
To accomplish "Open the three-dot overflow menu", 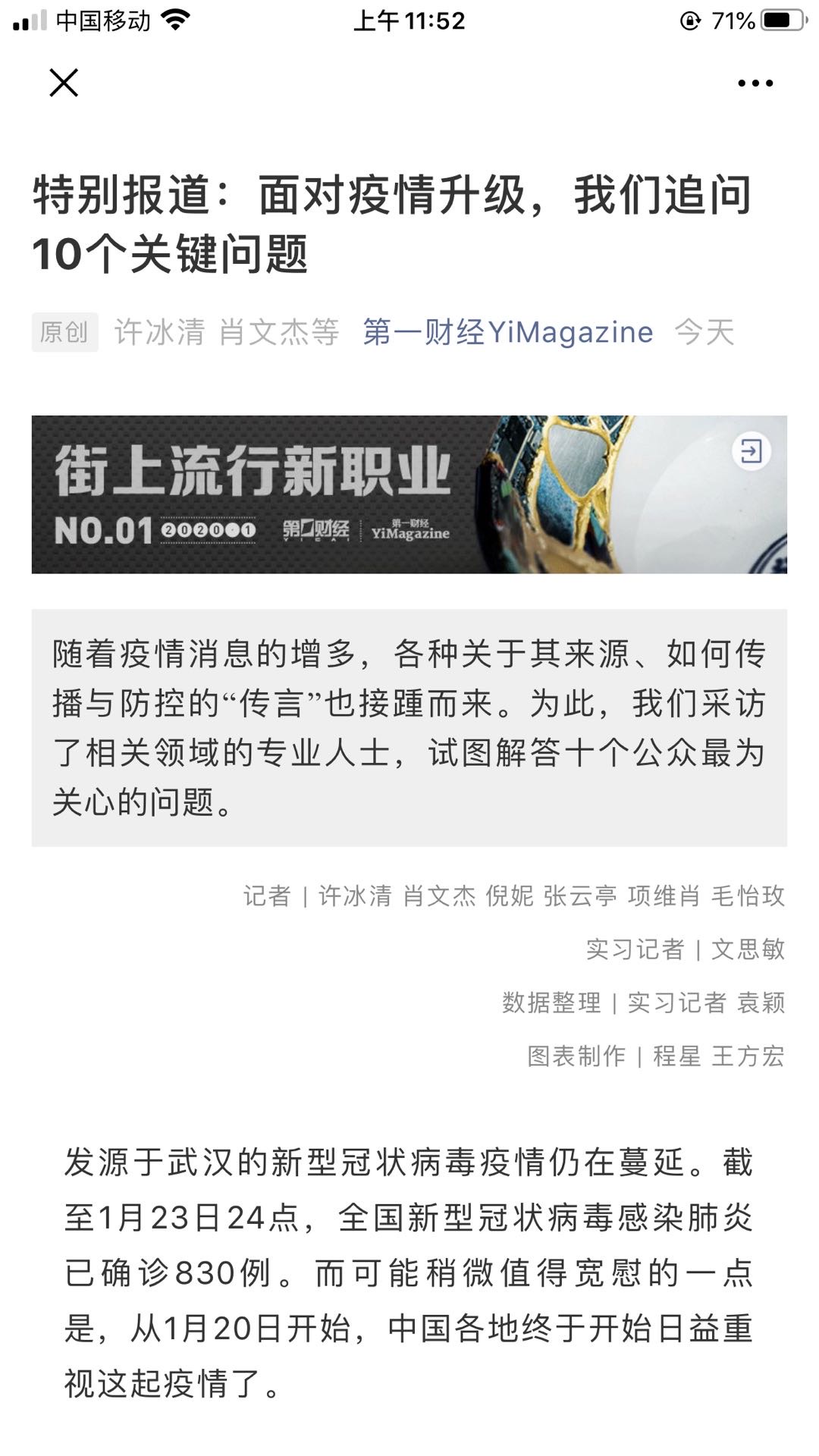I will pos(755,83).
